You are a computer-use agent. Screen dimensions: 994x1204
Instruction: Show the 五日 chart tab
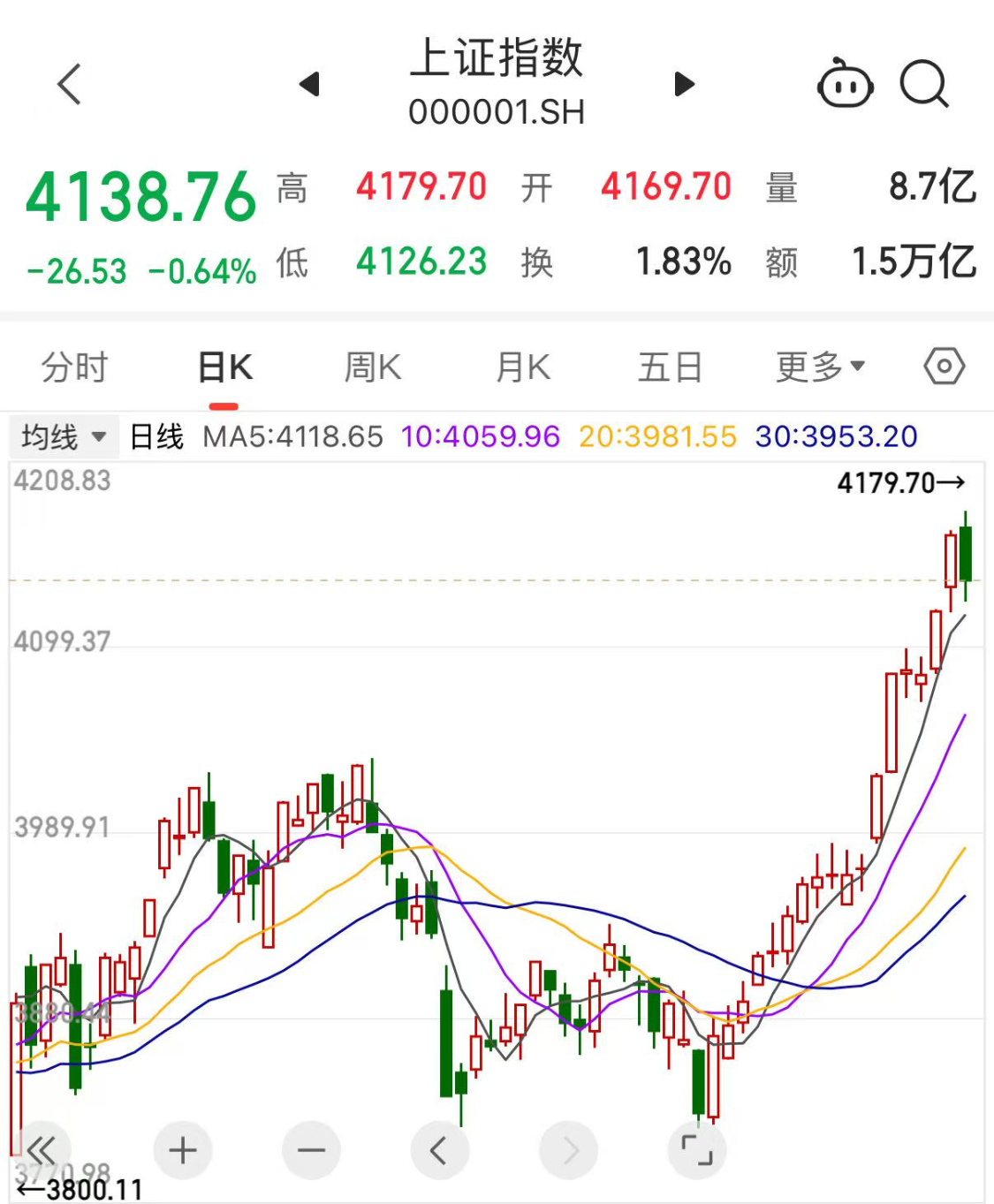[670, 367]
